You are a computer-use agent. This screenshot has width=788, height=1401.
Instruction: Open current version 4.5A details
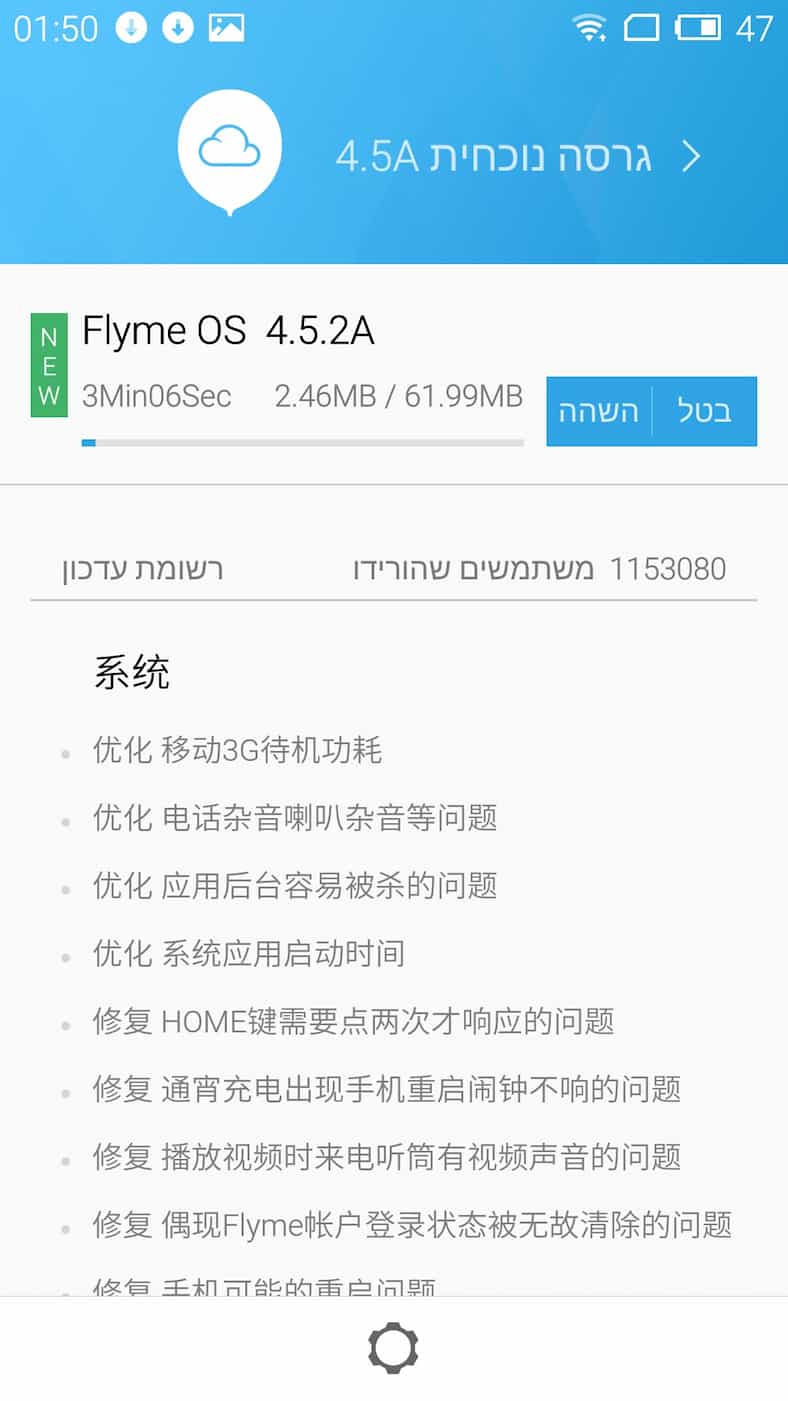[518, 157]
